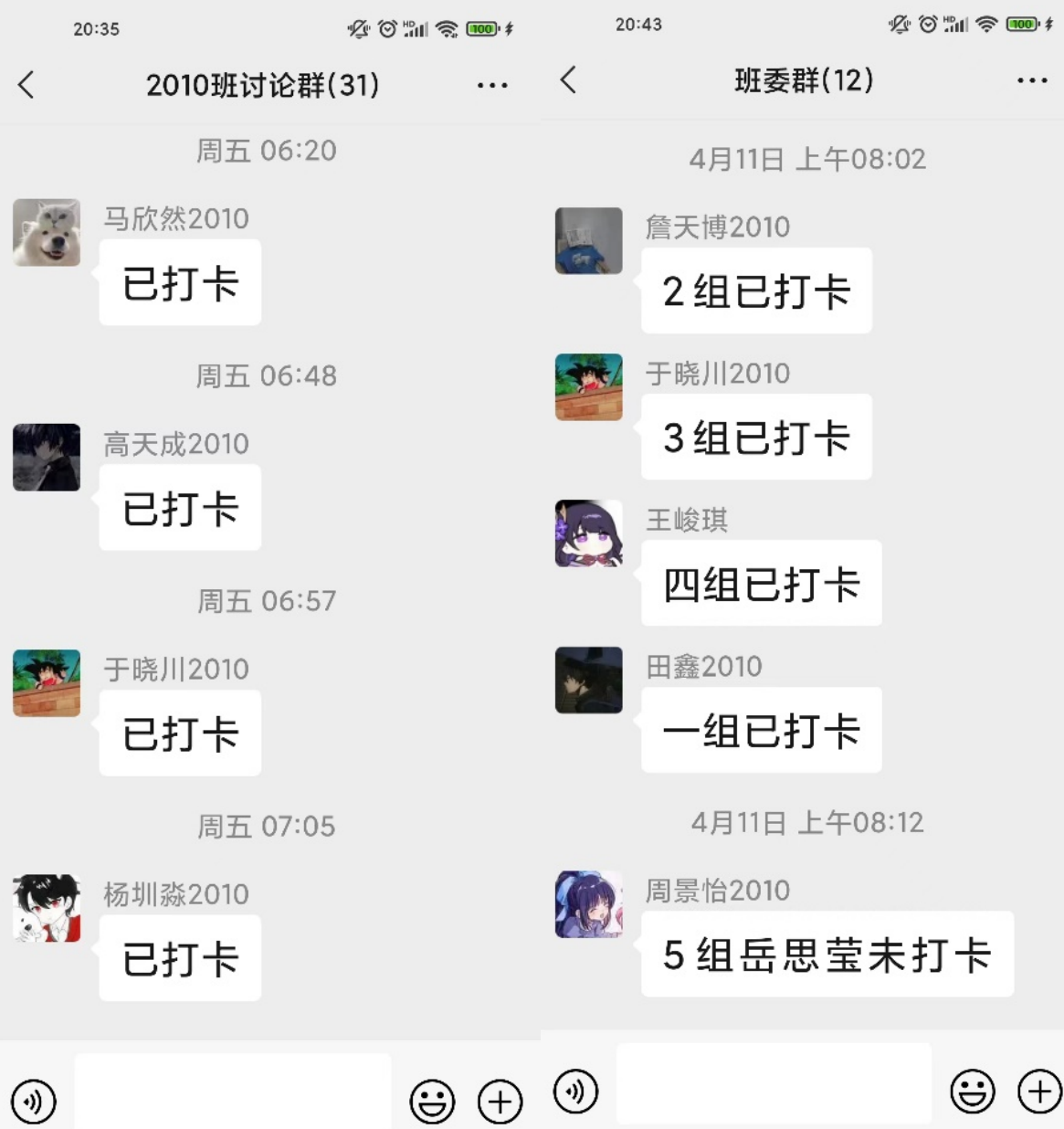Tap the 5组岳思莹未打卡 message

pyautogui.click(x=827, y=955)
